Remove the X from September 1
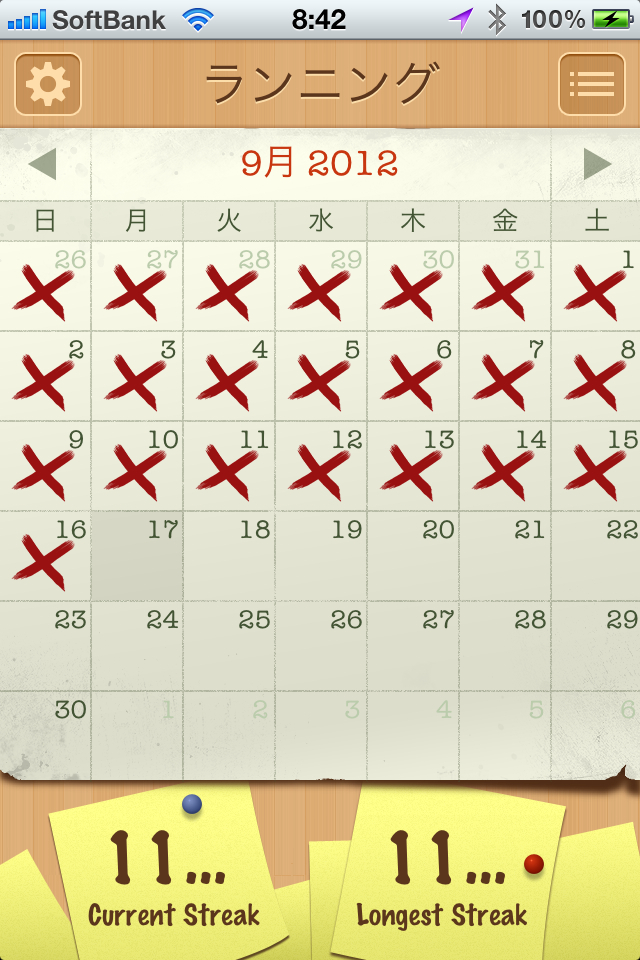This screenshot has height=960, width=640. [597, 287]
